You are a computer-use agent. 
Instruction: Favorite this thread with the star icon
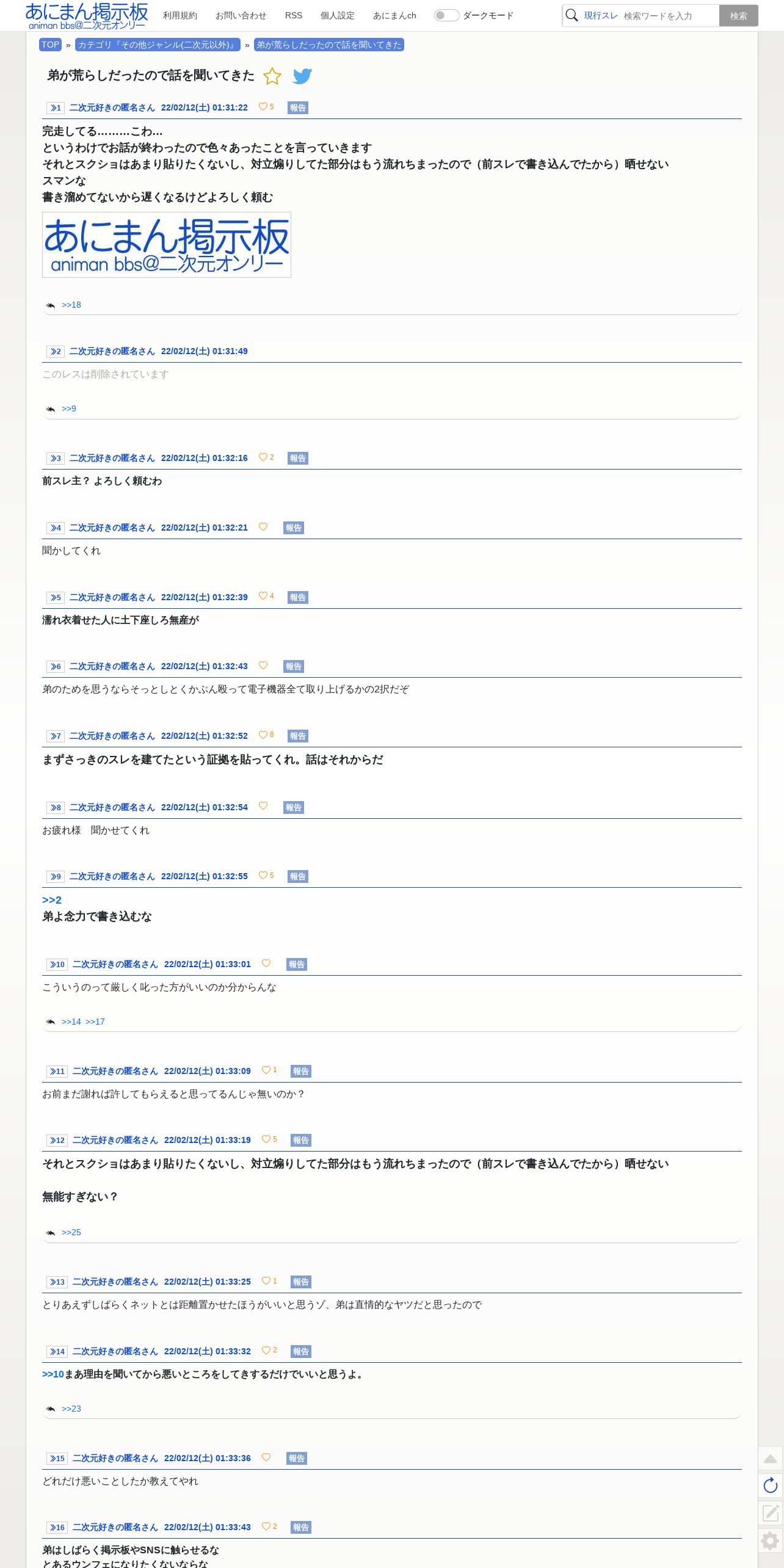[272, 76]
